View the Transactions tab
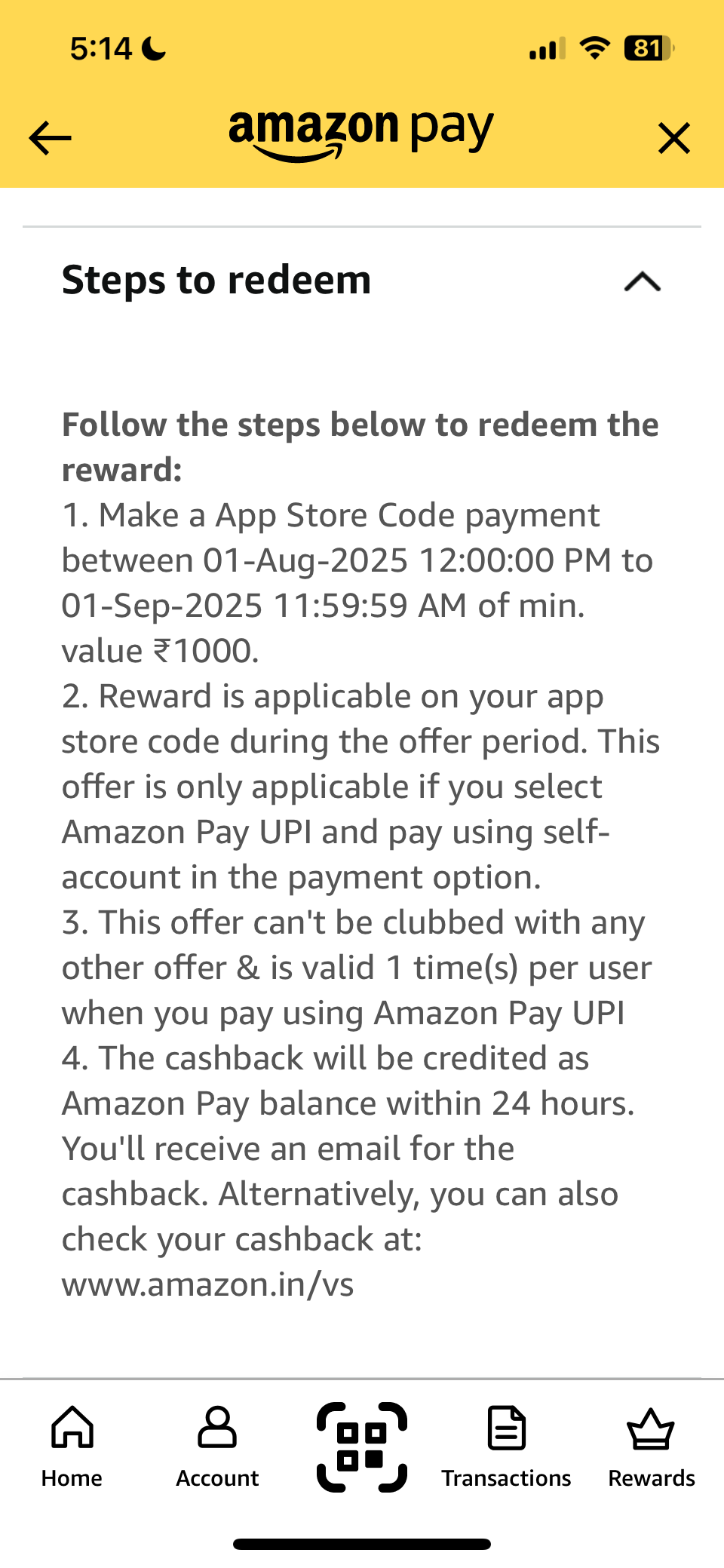Screen dimensions: 724x1568 click(507, 1447)
